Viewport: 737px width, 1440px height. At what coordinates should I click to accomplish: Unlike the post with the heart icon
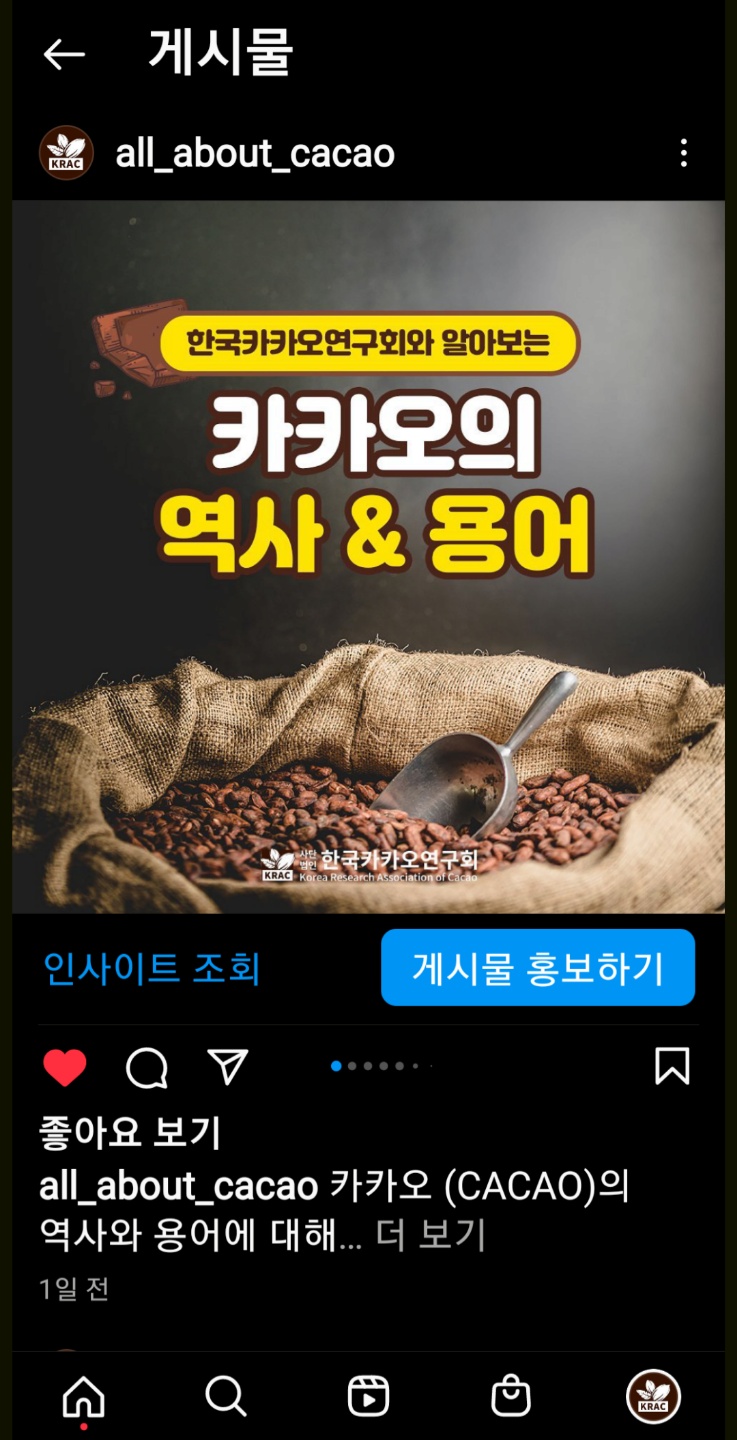pyautogui.click(x=65, y=1068)
